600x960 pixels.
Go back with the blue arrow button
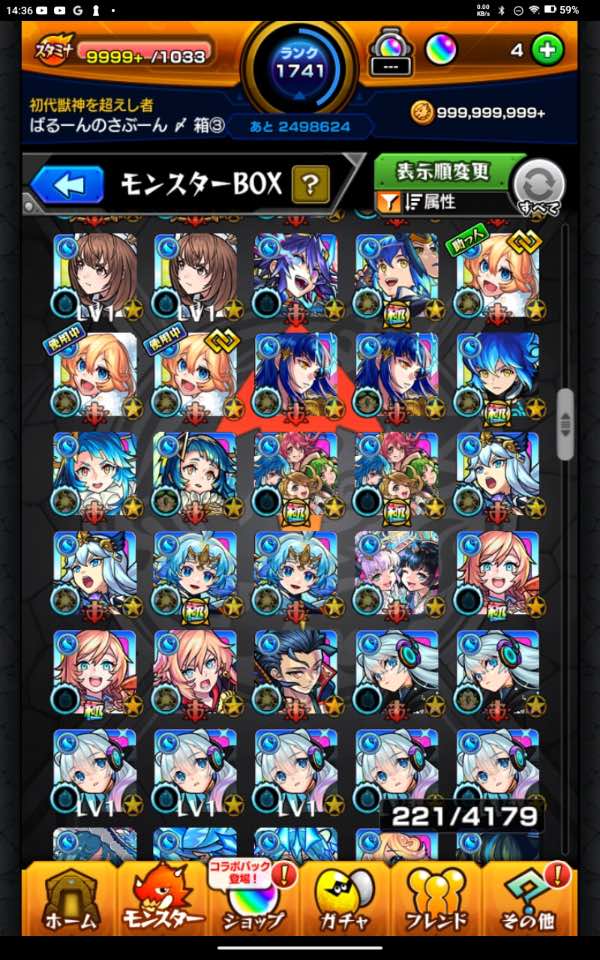[x=67, y=184]
